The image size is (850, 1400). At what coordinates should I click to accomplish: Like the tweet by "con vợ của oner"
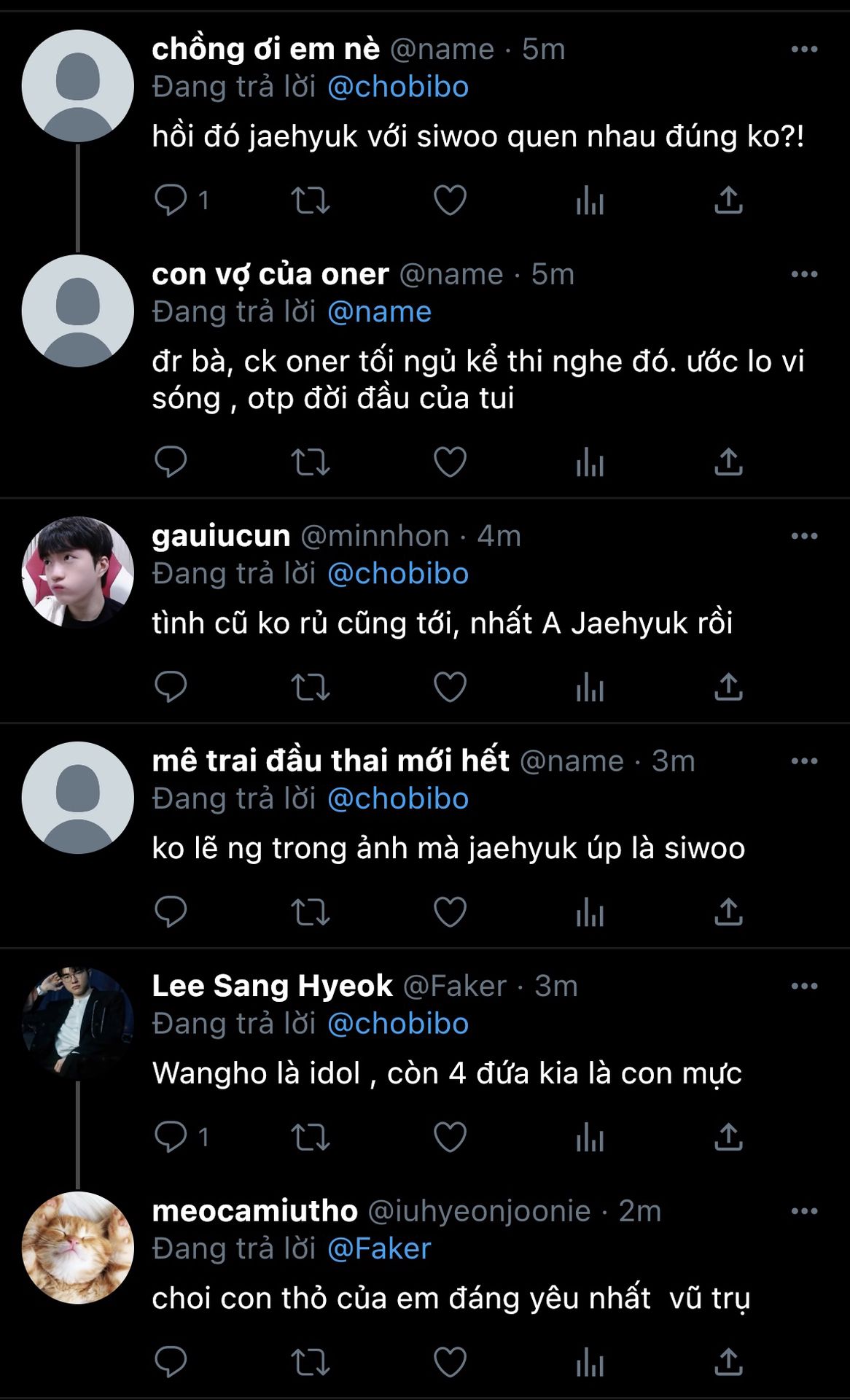(450, 462)
